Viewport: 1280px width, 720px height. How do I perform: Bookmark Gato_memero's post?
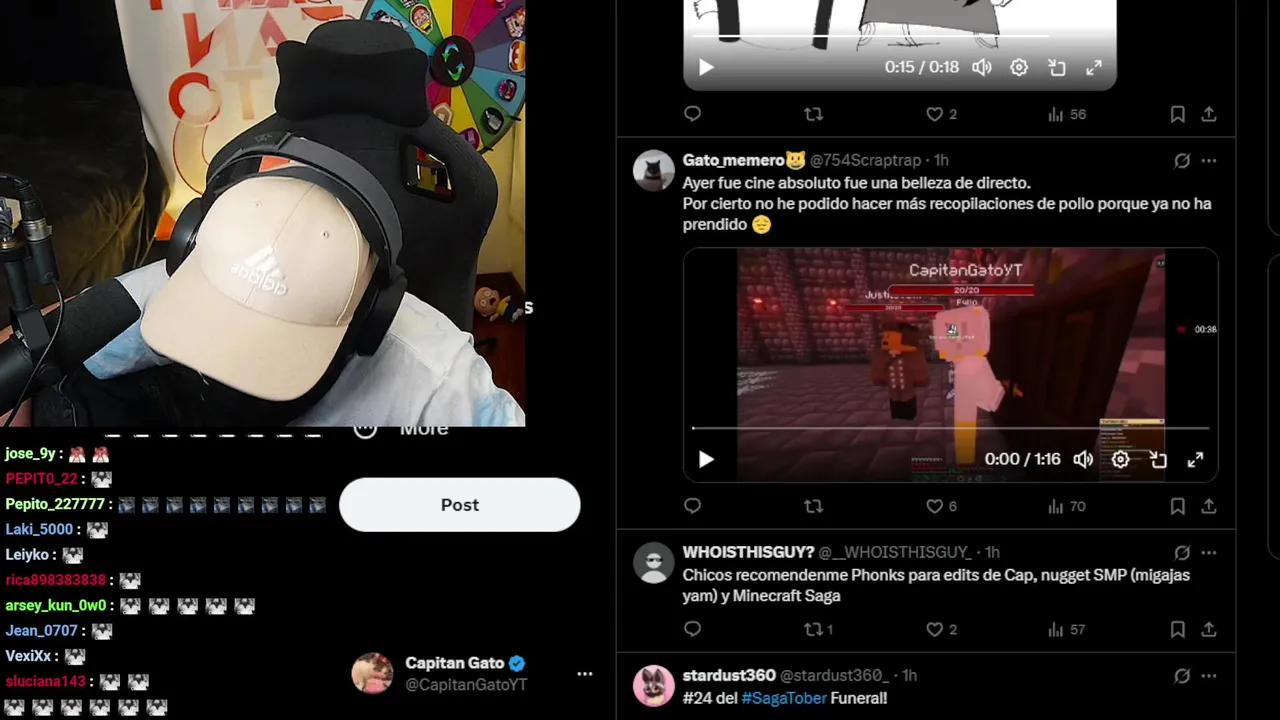[1178, 507]
